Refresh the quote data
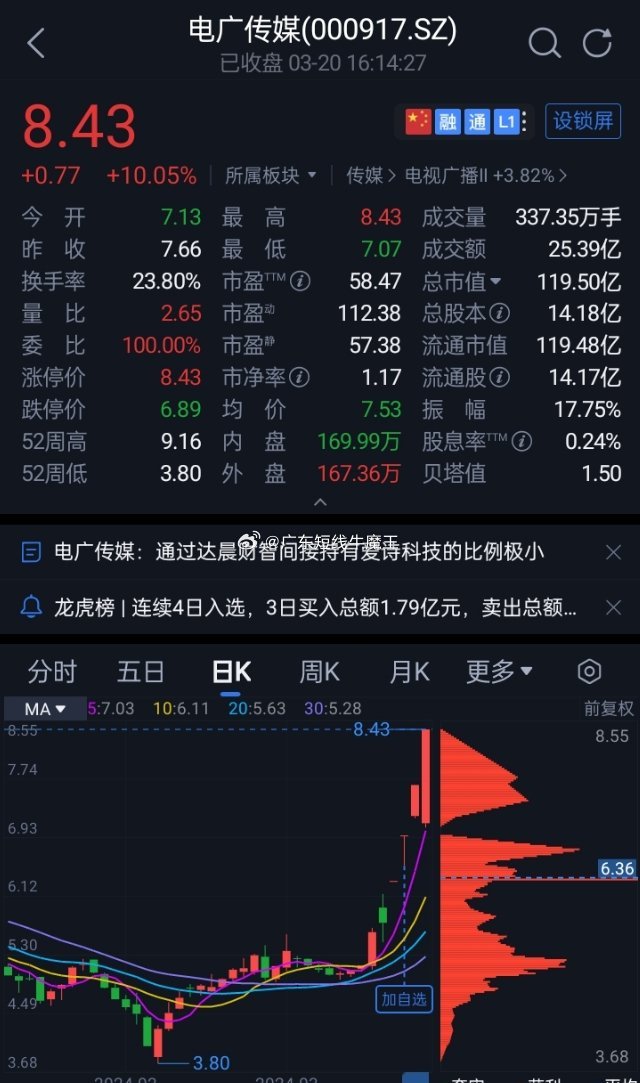 (597, 43)
